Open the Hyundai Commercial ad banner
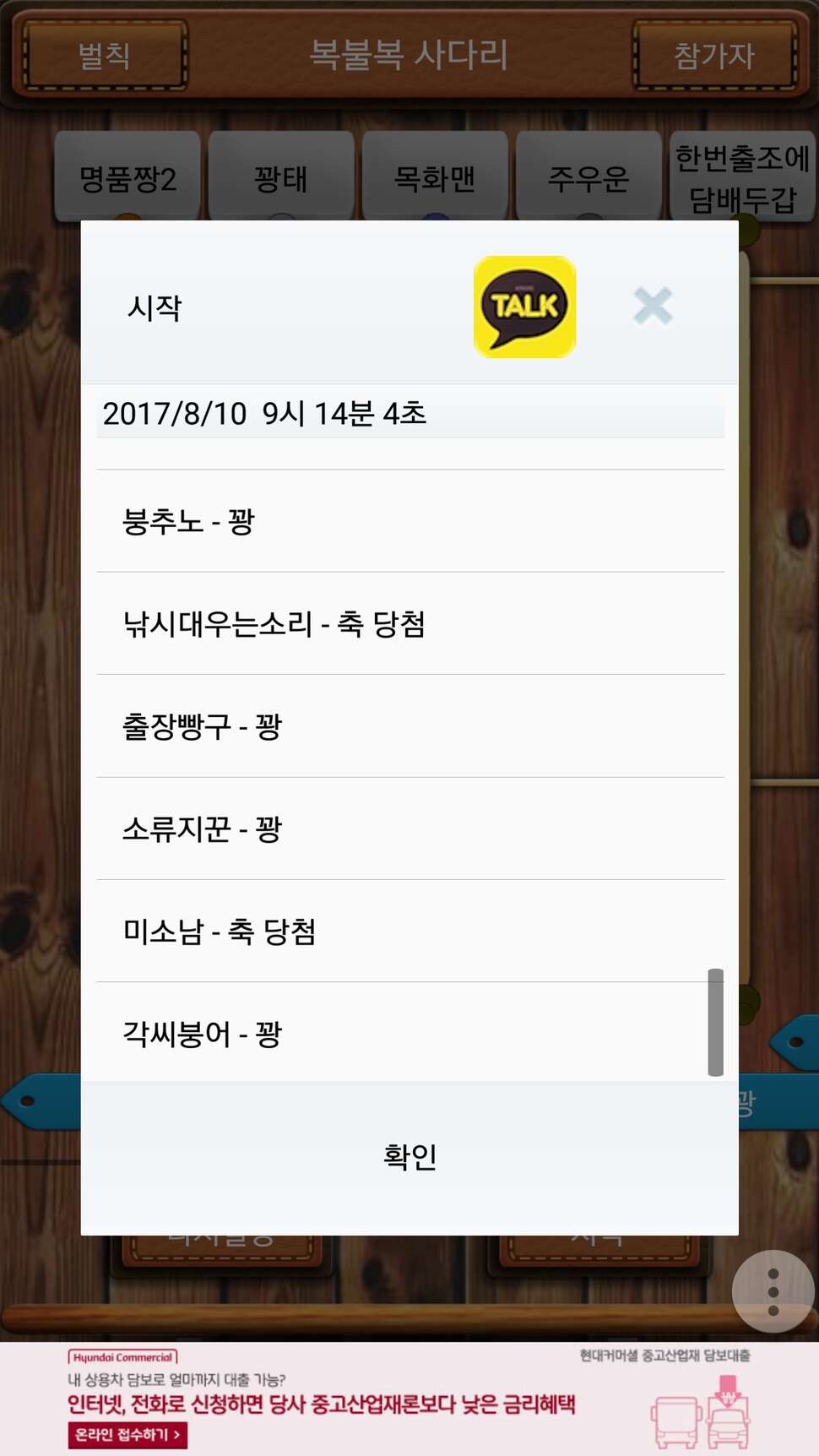 point(409,1399)
